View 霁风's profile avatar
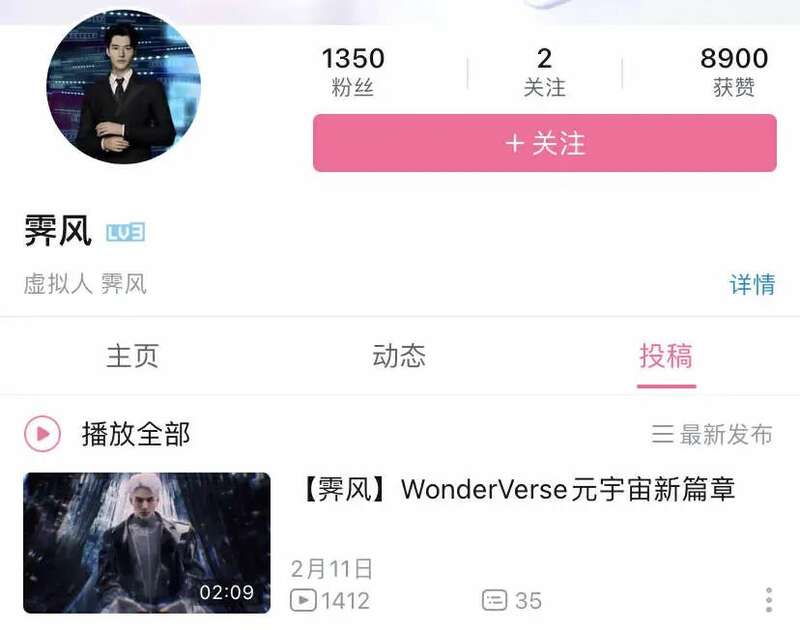The height and width of the screenshot is (630, 800). 123,87
